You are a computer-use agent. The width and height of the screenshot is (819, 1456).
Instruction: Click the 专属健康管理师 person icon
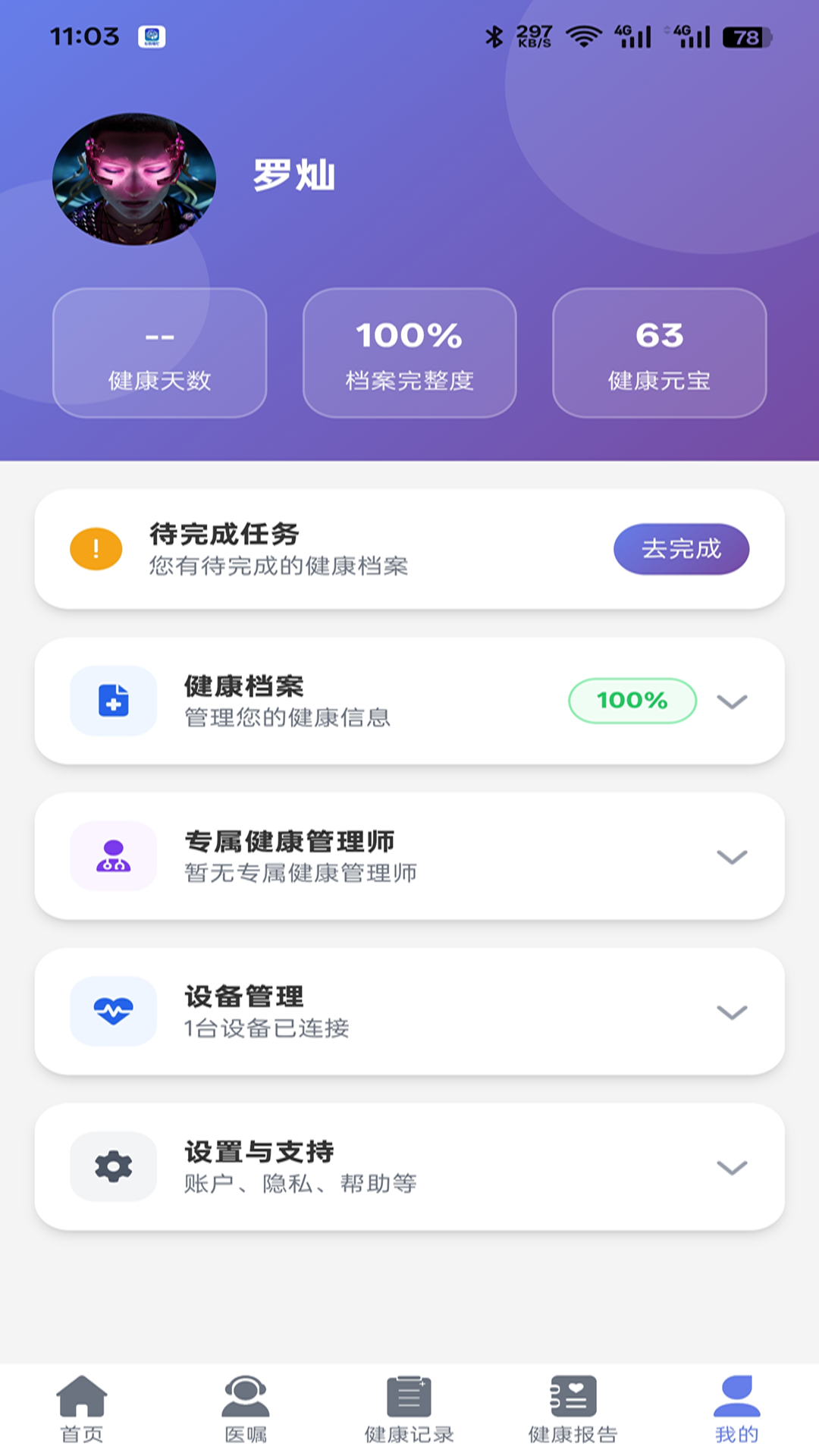[x=112, y=857]
